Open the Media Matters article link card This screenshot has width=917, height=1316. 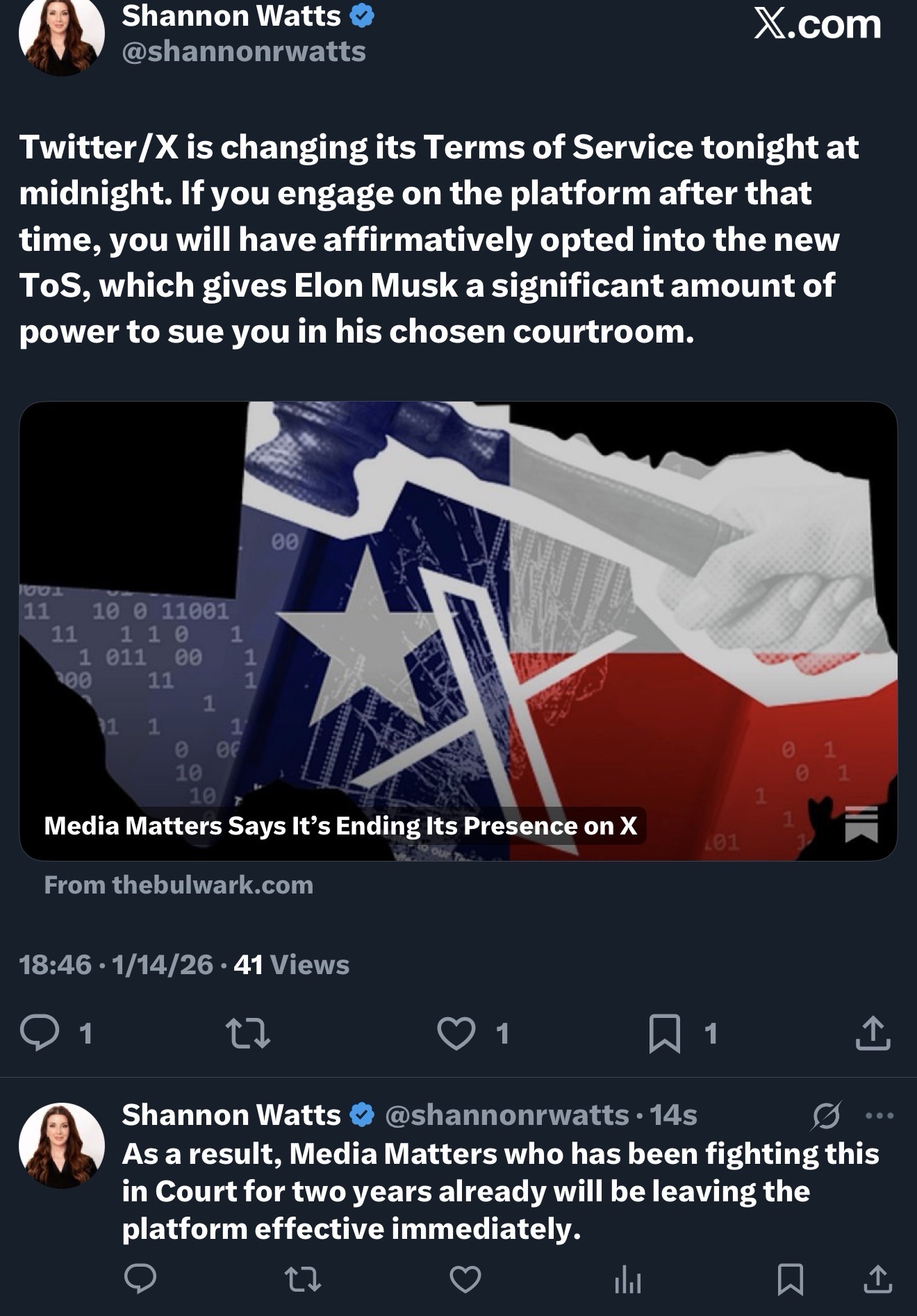[458, 631]
